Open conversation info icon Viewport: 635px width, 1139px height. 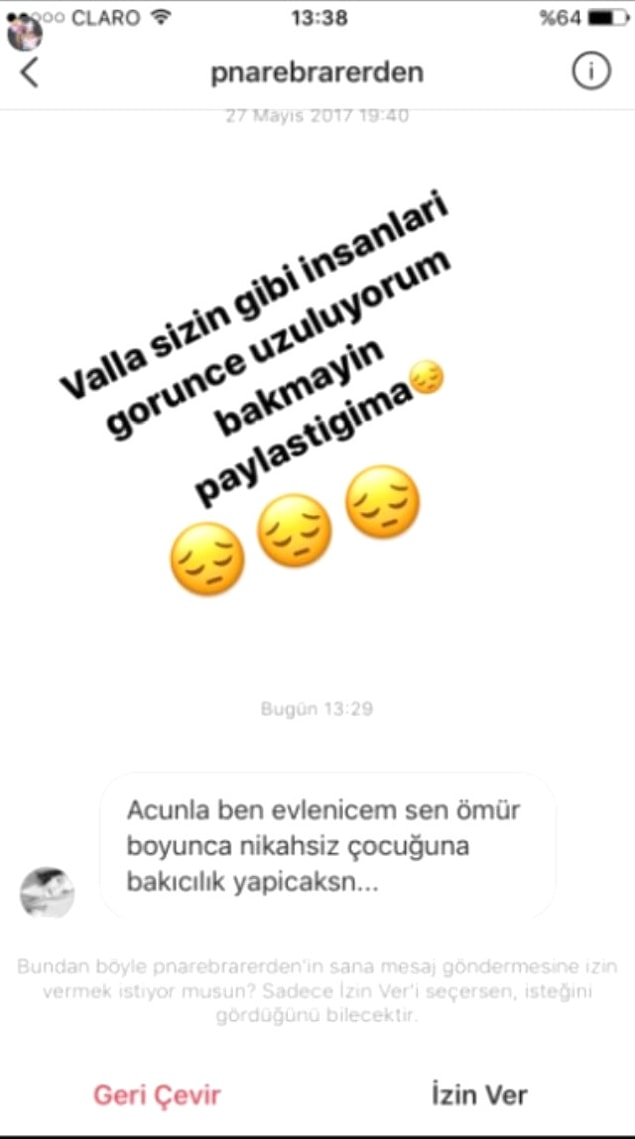[x=590, y=72]
